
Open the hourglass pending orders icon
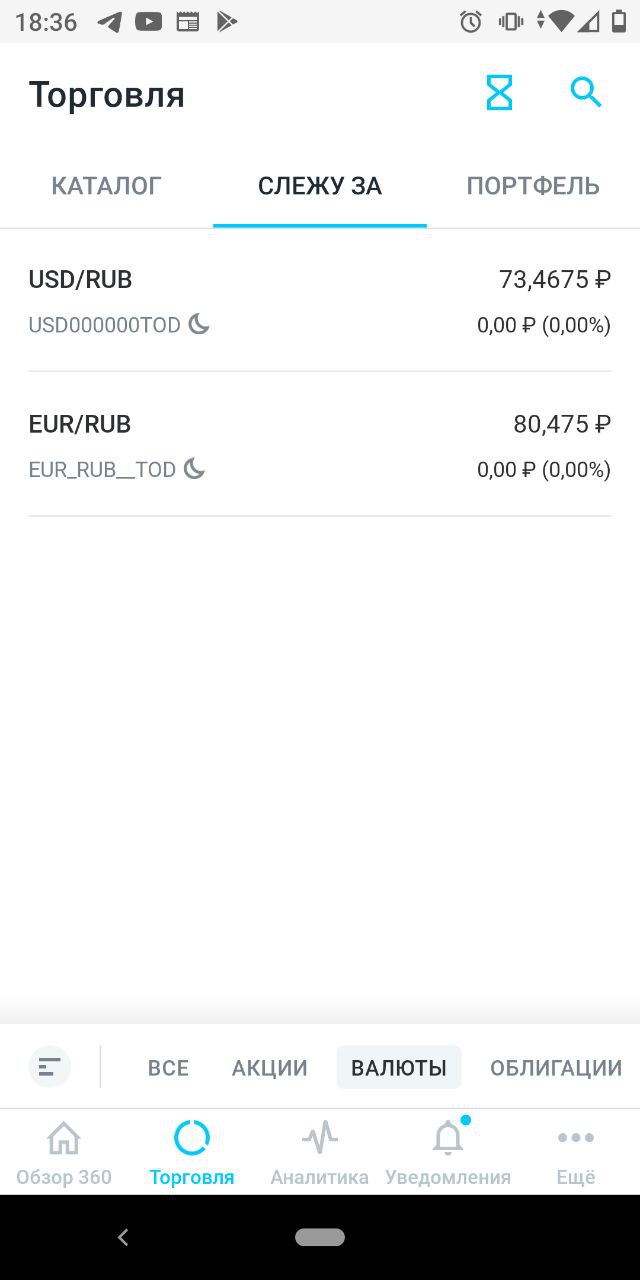(x=499, y=93)
